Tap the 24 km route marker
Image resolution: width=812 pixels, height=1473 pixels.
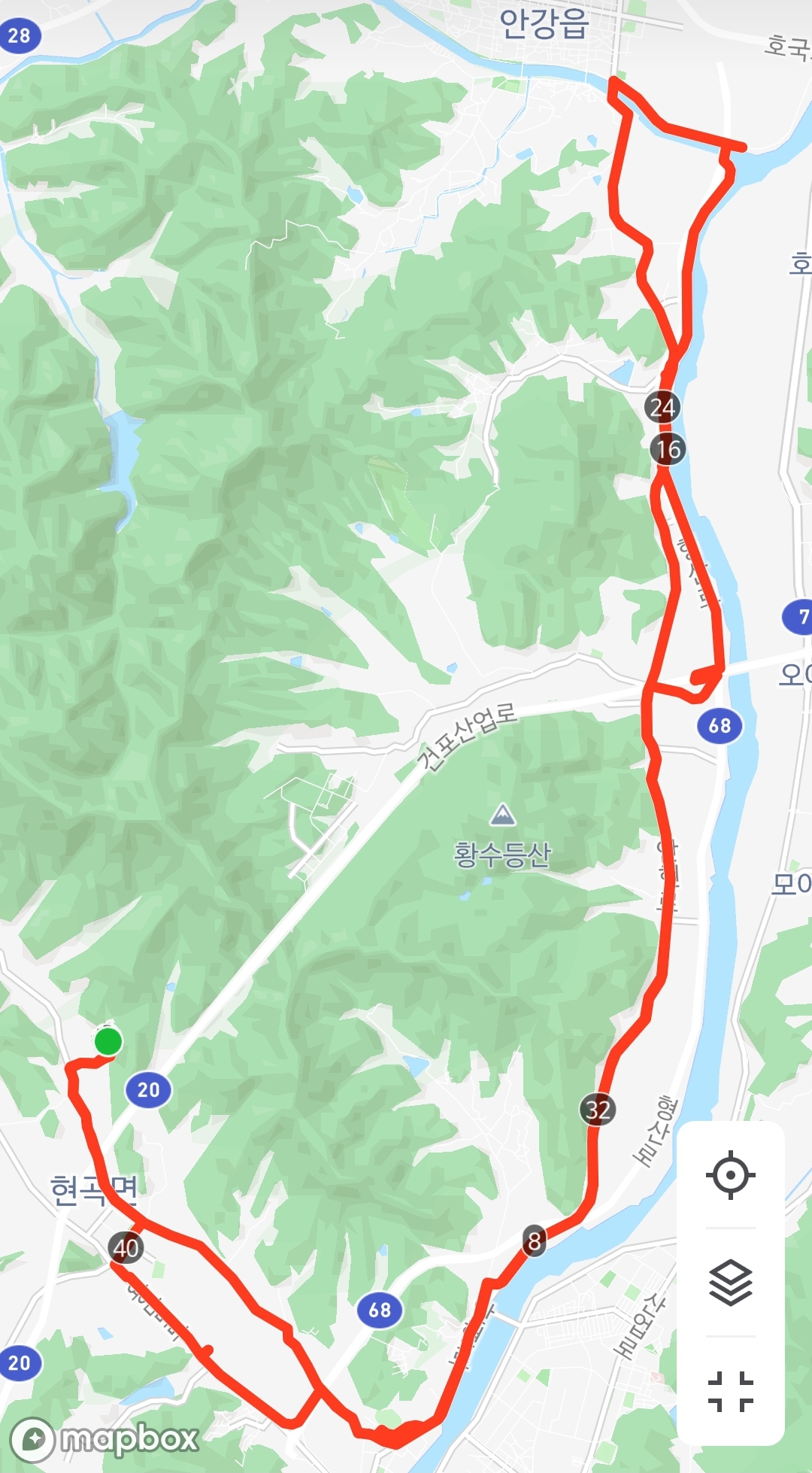tap(662, 407)
